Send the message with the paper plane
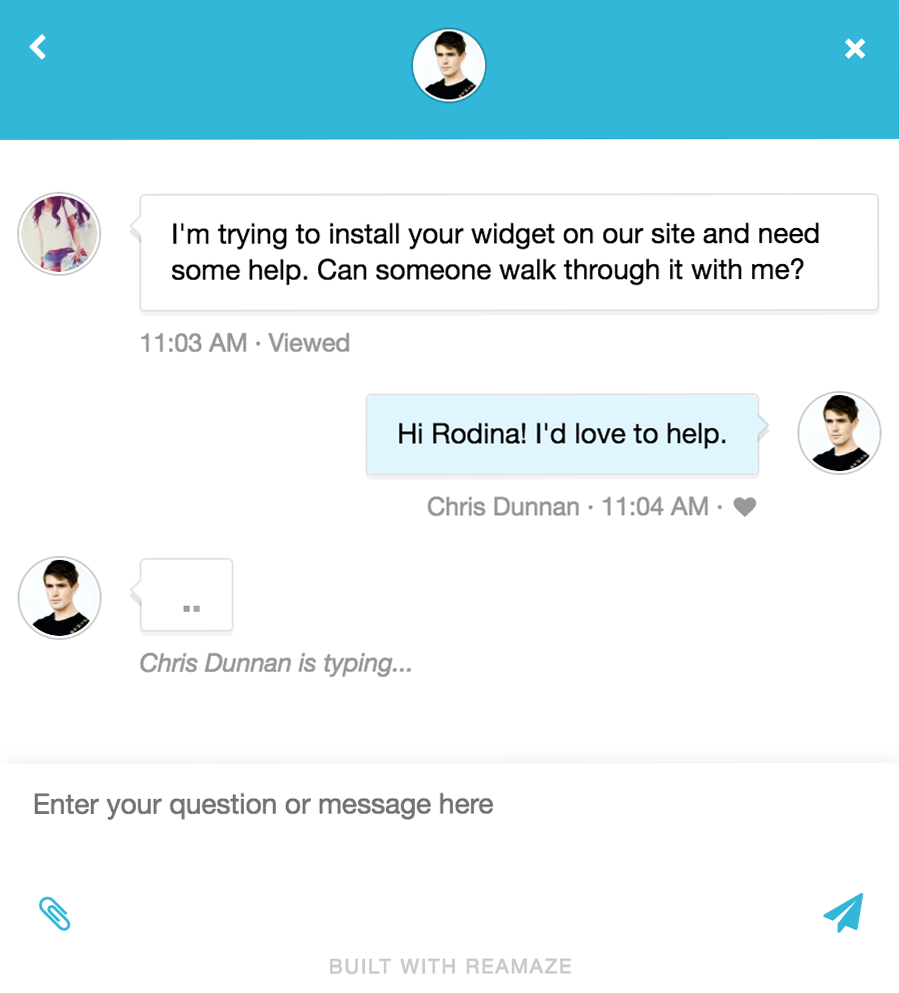Screen dimensions: 899x993 click(843, 912)
